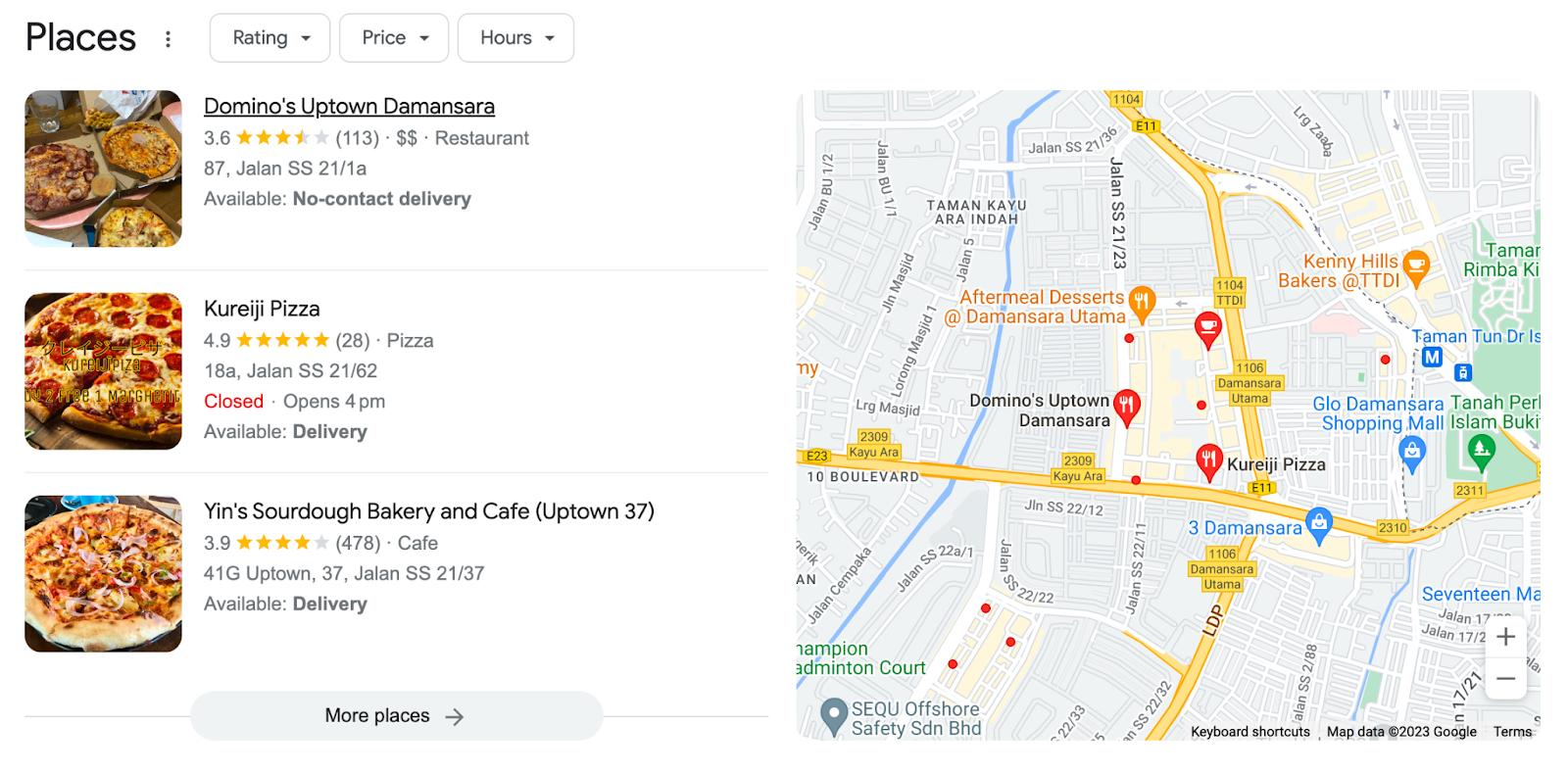Show more places
This screenshot has height=774, width=1568.
coord(396,716)
